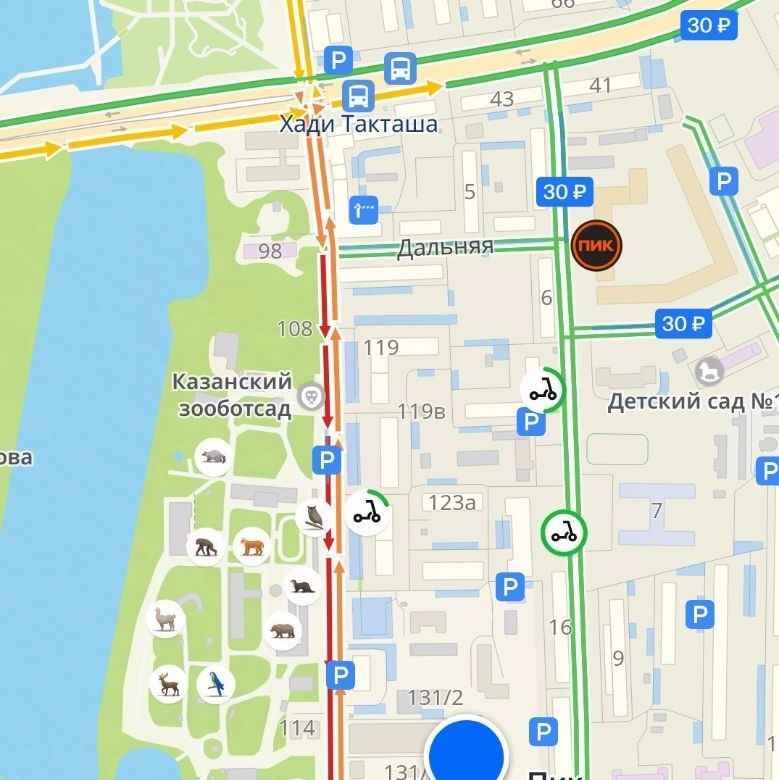Open the tiger marker
The width and height of the screenshot is (779, 780).
tap(251, 546)
